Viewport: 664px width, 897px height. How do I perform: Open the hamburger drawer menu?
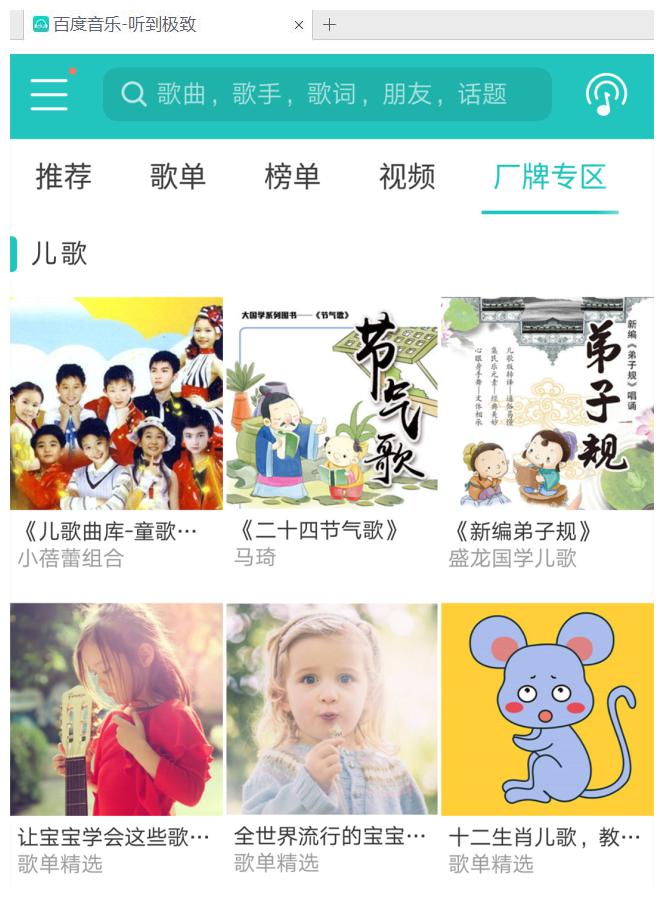[x=49, y=94]
